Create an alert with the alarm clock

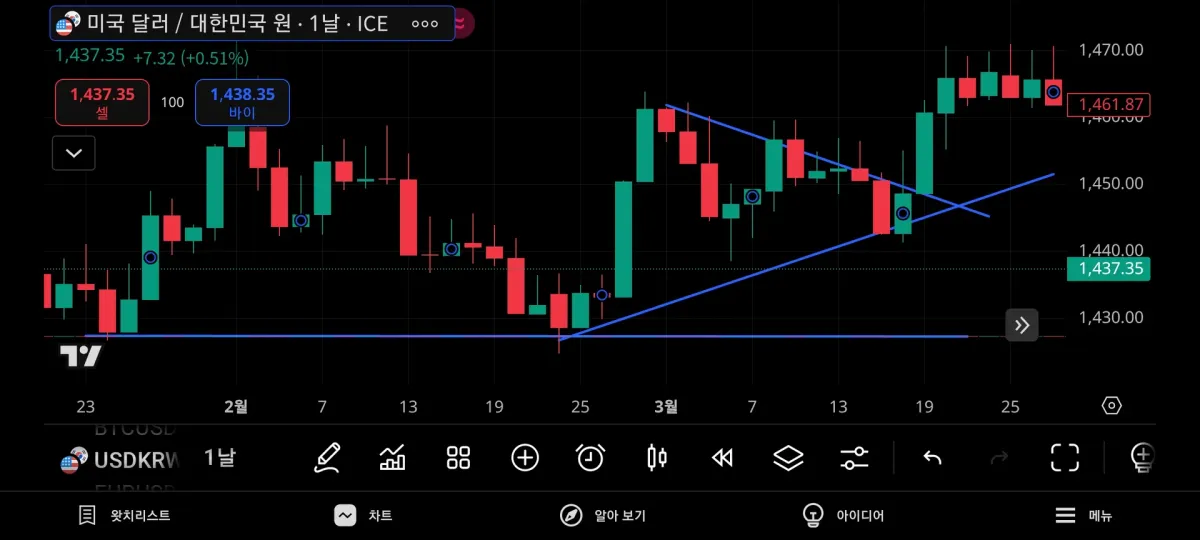click(x=590, y=458)
